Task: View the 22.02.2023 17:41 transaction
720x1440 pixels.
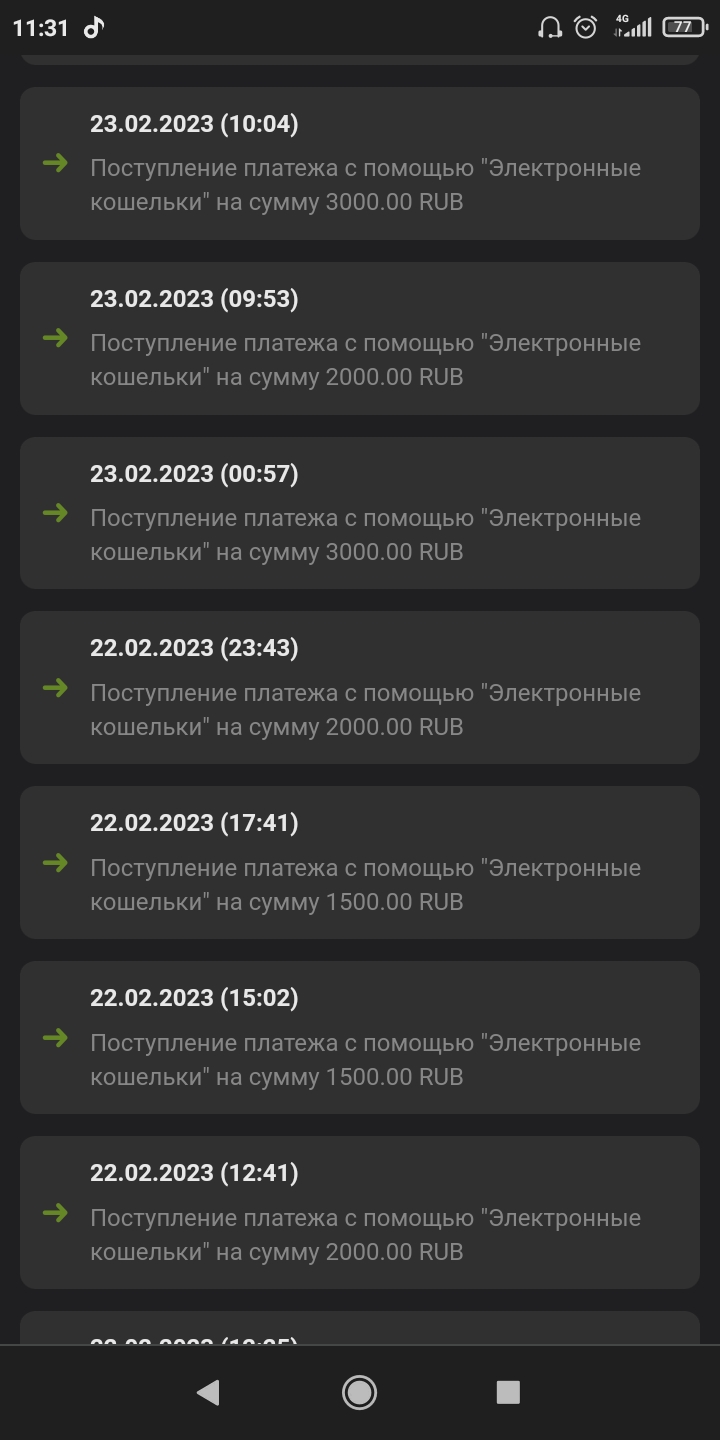Action: click(360, 862)
